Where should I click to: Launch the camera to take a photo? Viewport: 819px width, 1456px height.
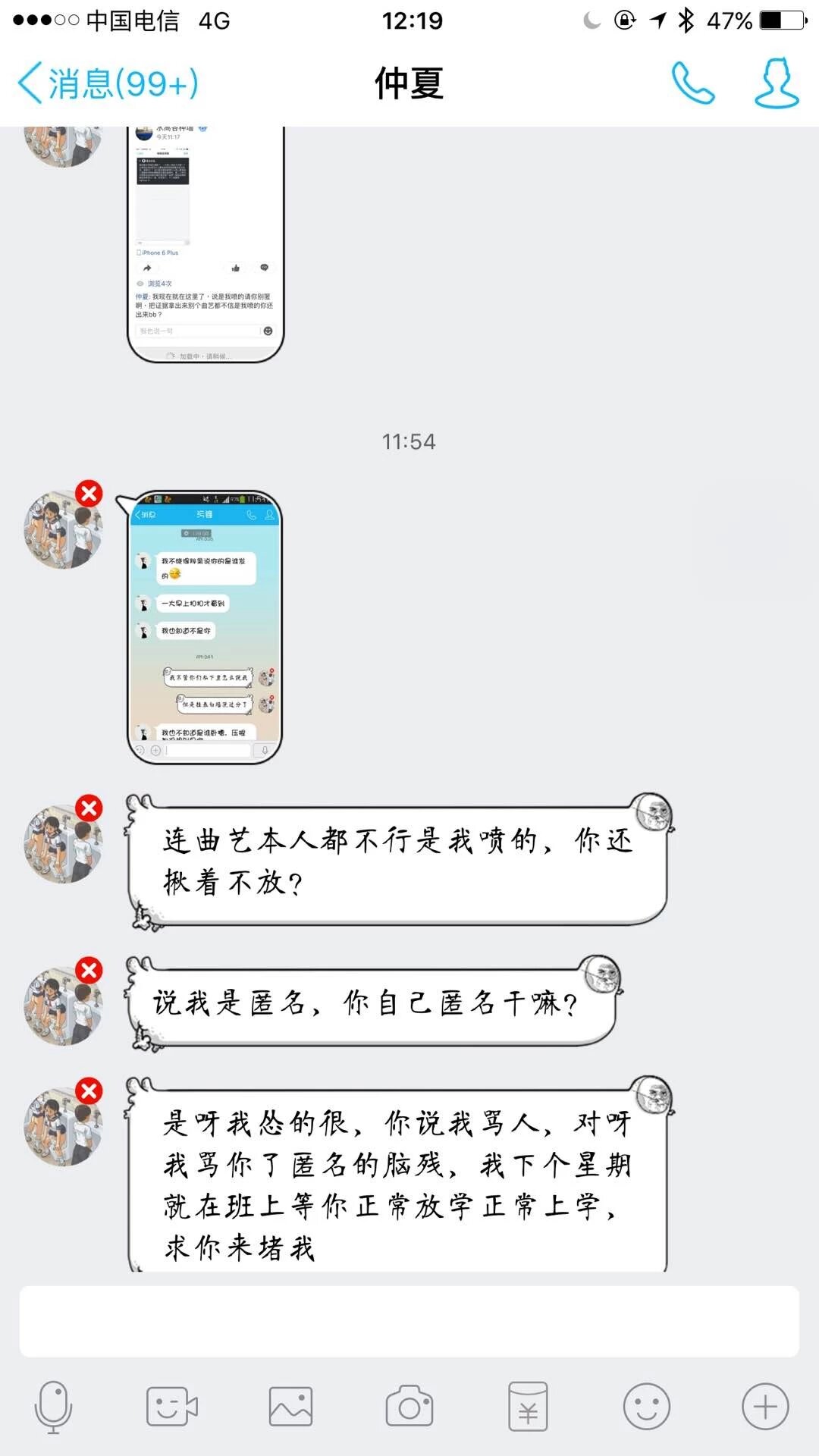[x=409, y=1407]
